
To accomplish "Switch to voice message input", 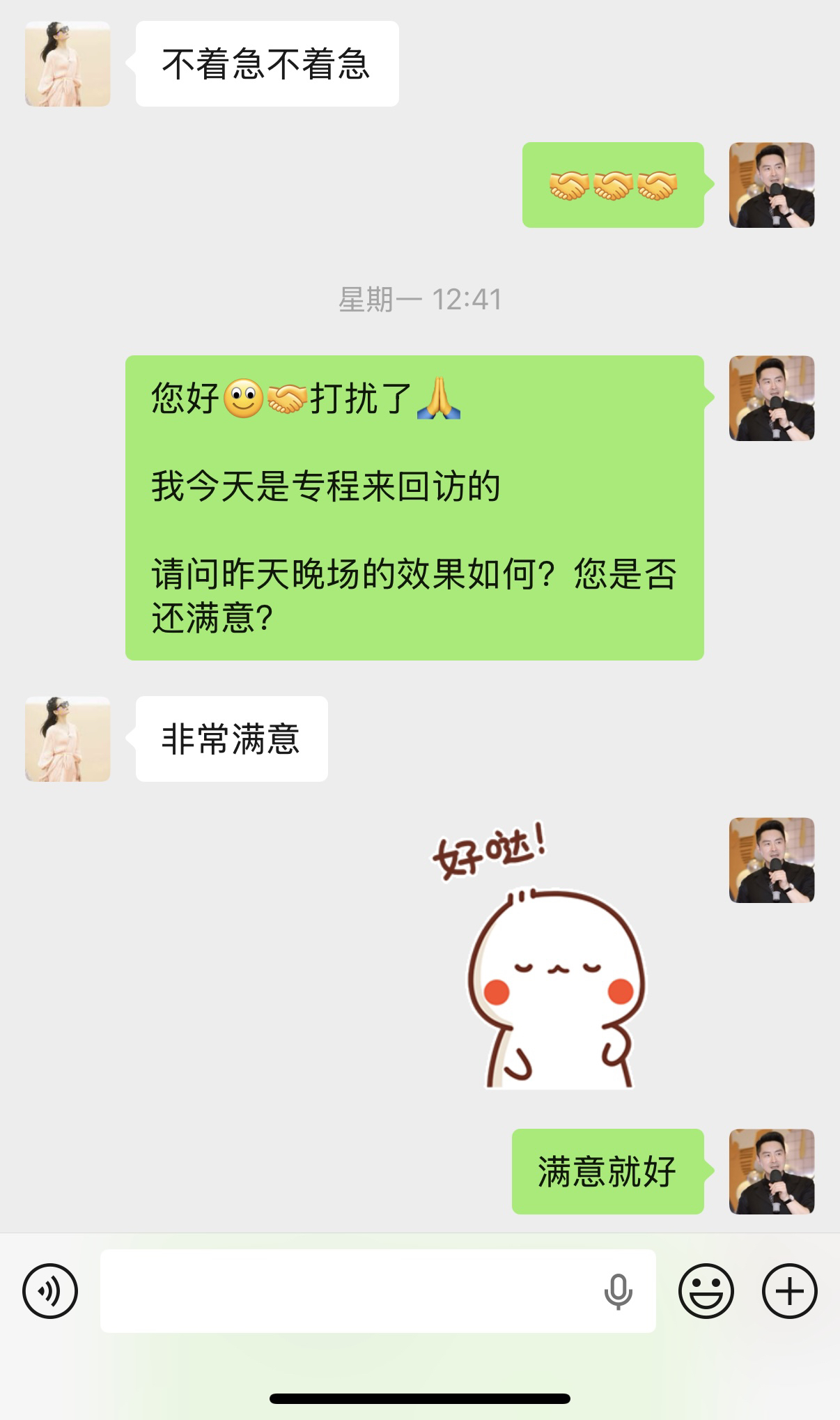I will [x=50, y=1291].
